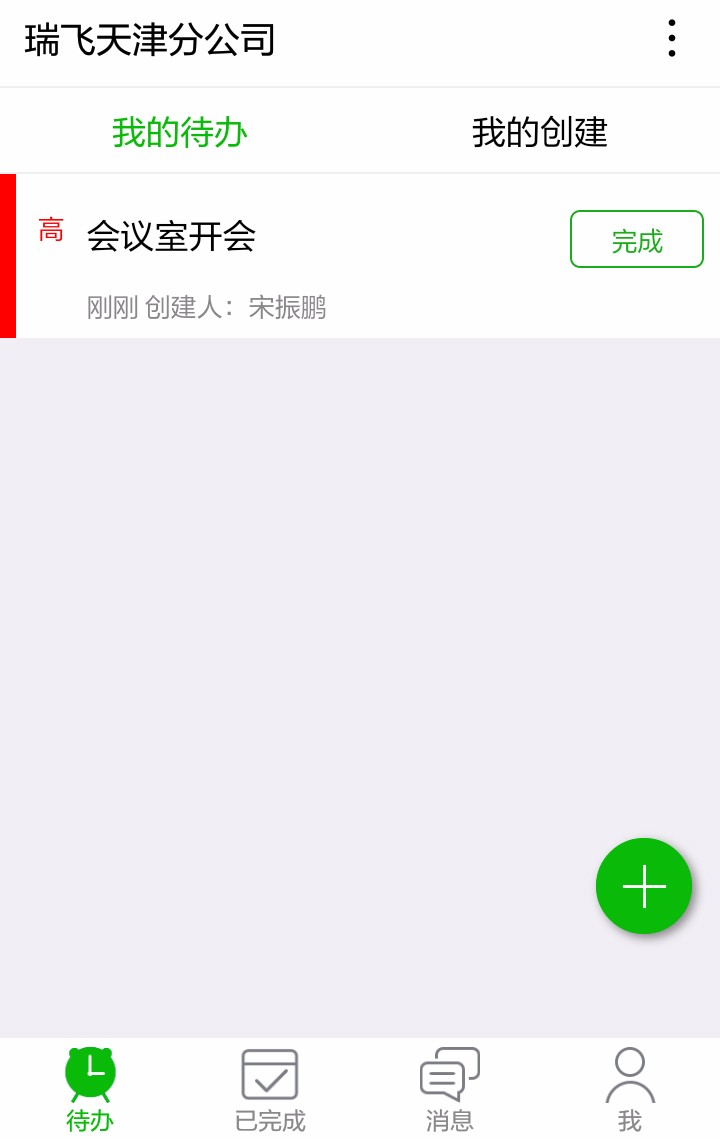
Task: Open the 消息 tab
Action: coord(450,1089)
